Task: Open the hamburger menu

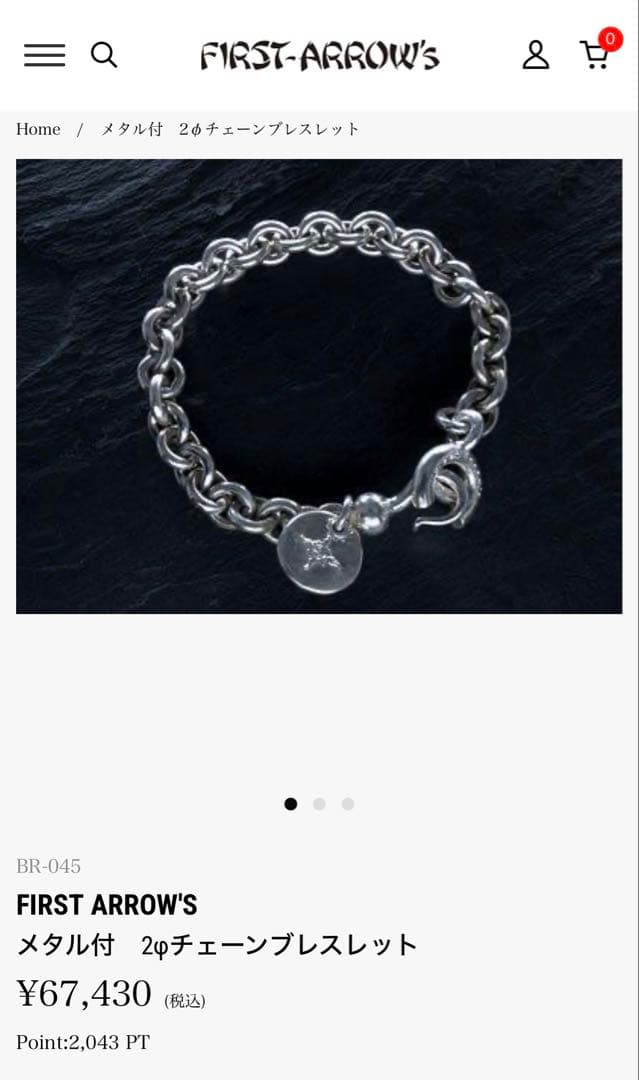Action: pyautogui.click(x=44, y=55)
